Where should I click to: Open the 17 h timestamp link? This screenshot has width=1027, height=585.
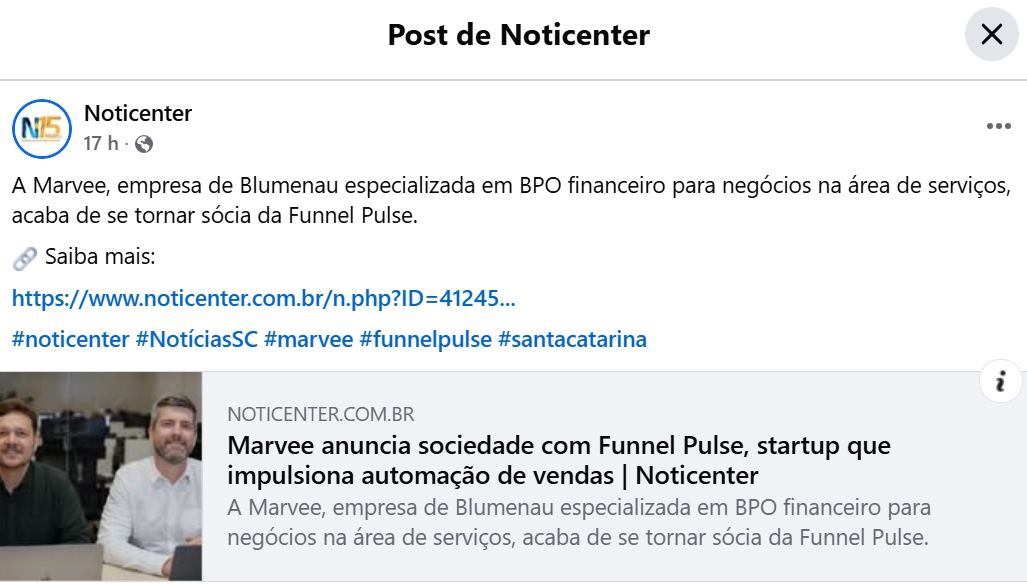pyautogui.click(x=100, y=144)
